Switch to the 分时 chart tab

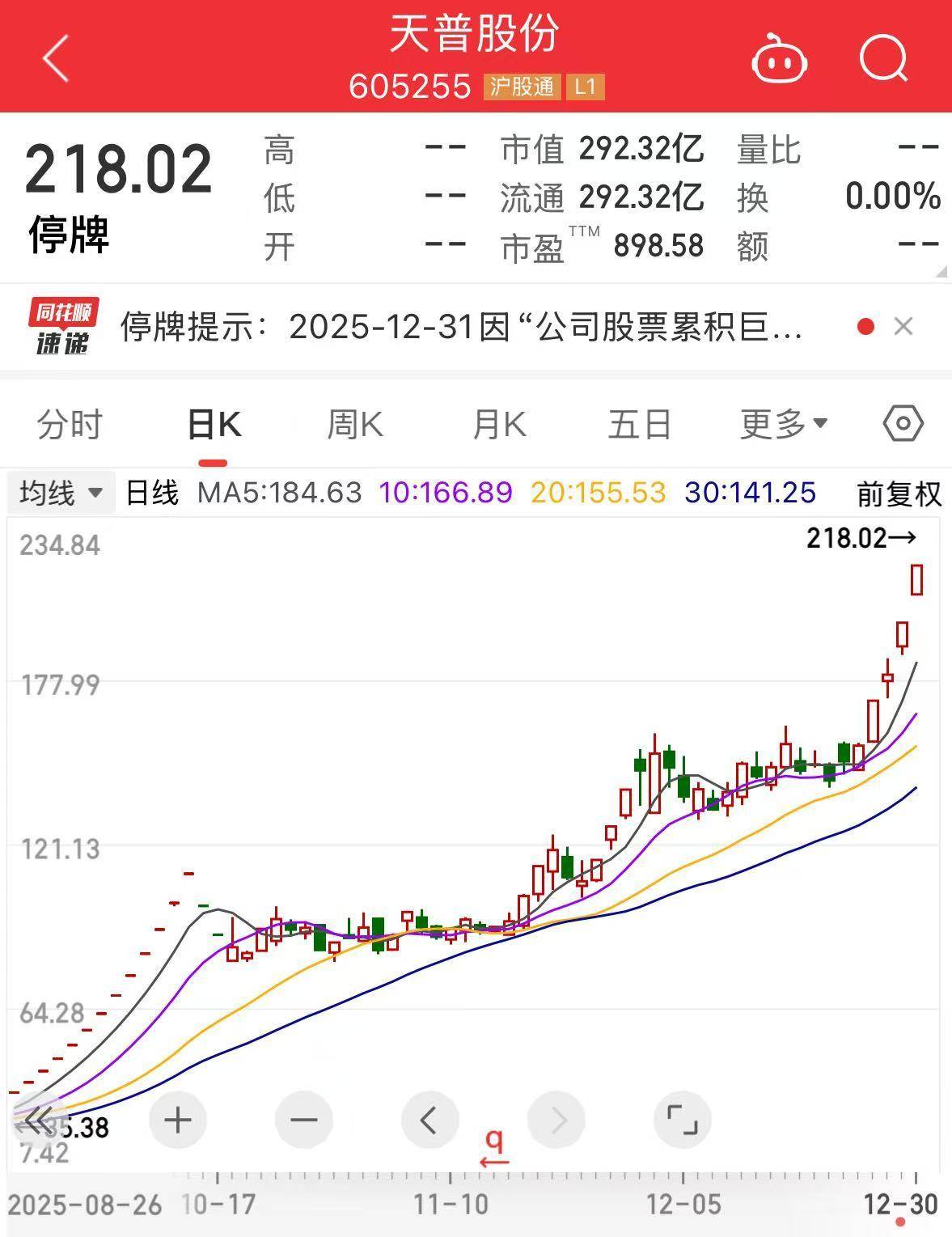click(x=70, y=425)
